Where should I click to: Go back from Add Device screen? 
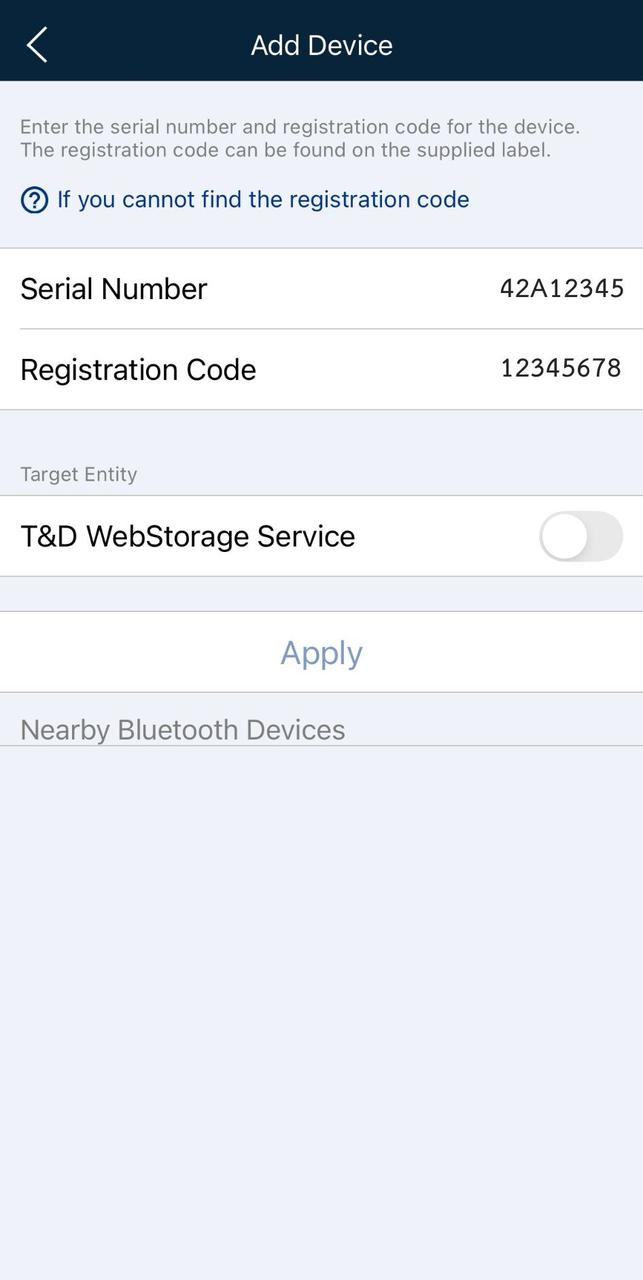pos(37,45)
